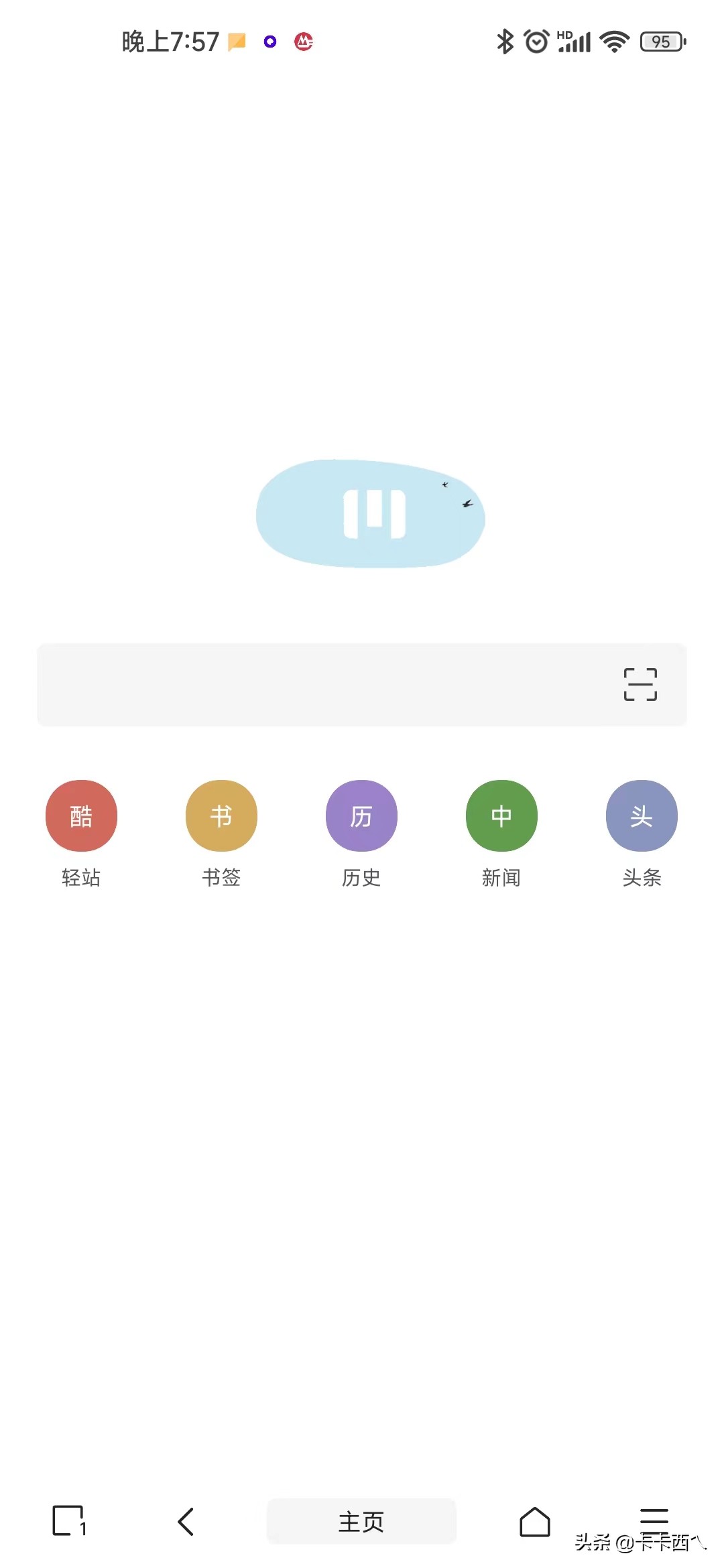Image resolution: width=724 pixels, height=1568 pixels.
Task: Tap the Bluetooth icon in status bar
Action: point(506,41)
